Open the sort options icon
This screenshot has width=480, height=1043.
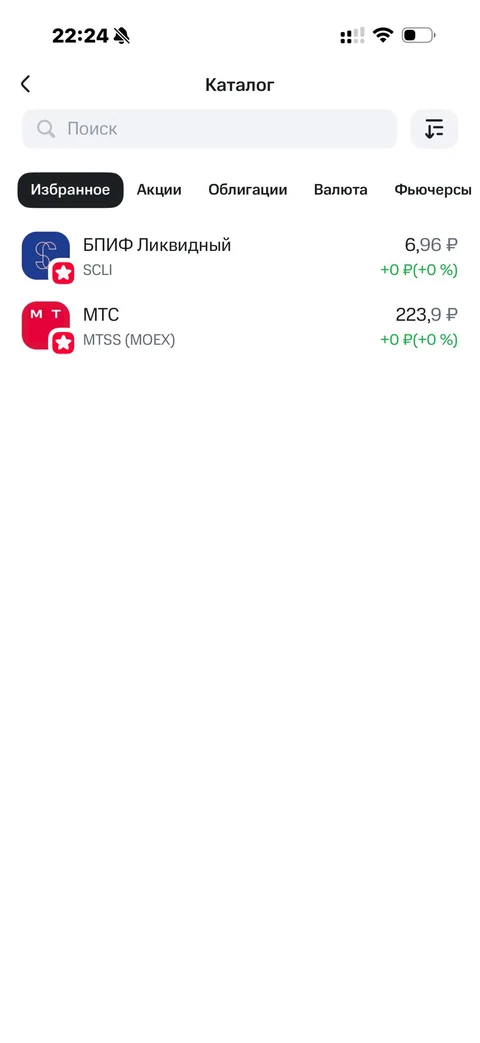(434, 128)
